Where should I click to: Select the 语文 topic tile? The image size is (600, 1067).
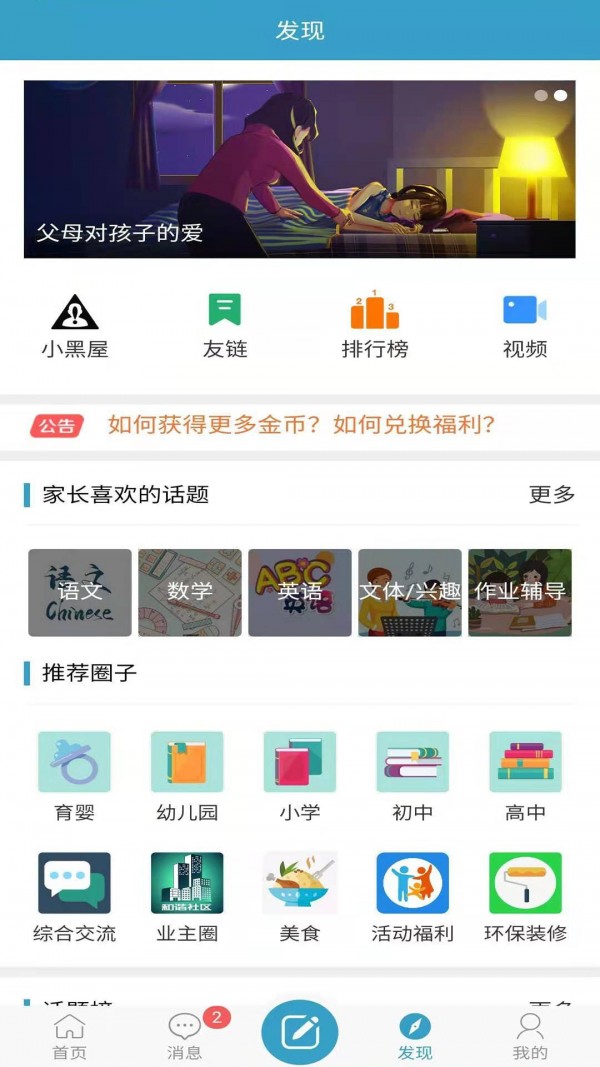coord(80,592)
